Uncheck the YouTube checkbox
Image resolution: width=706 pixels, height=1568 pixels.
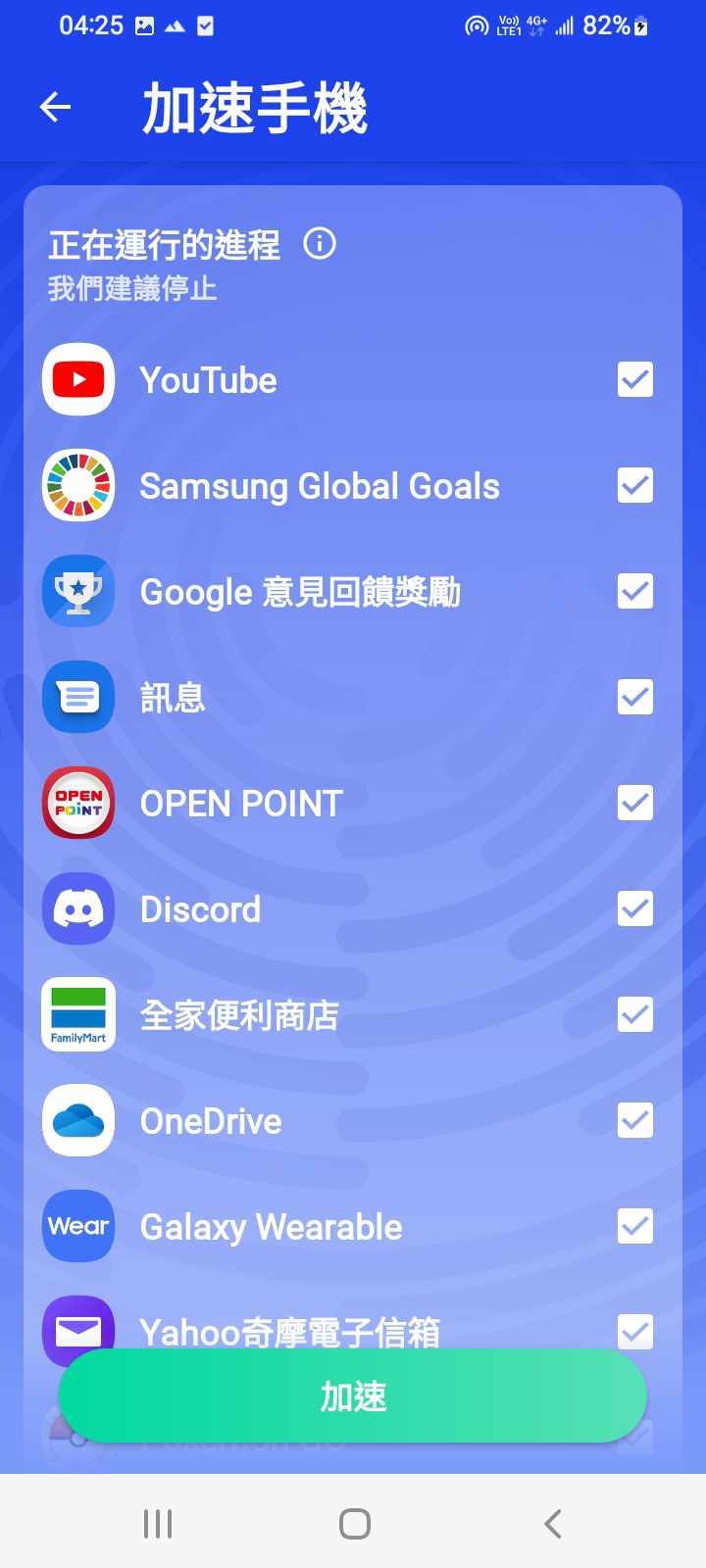pos(635,379)
